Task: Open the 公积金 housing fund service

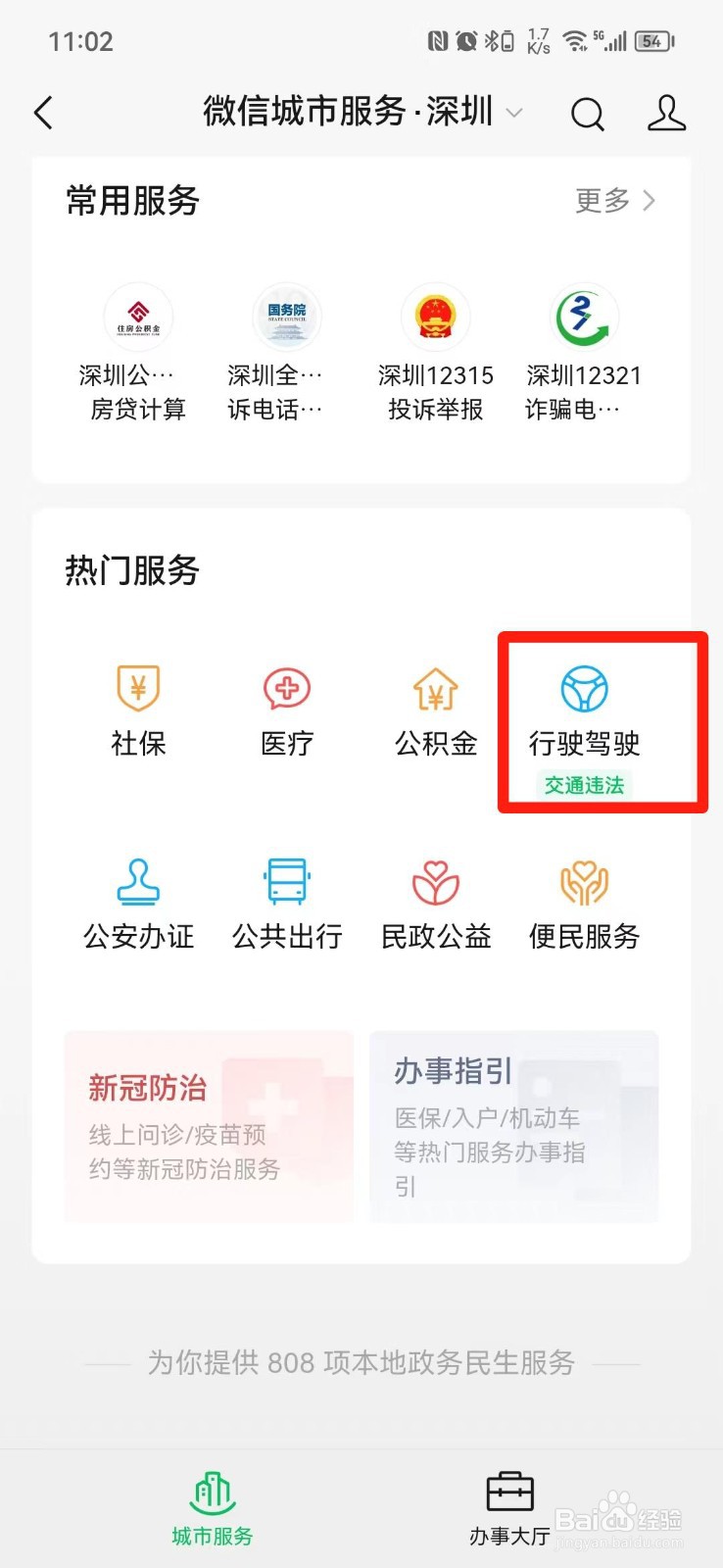Action: tap(435, 710)
